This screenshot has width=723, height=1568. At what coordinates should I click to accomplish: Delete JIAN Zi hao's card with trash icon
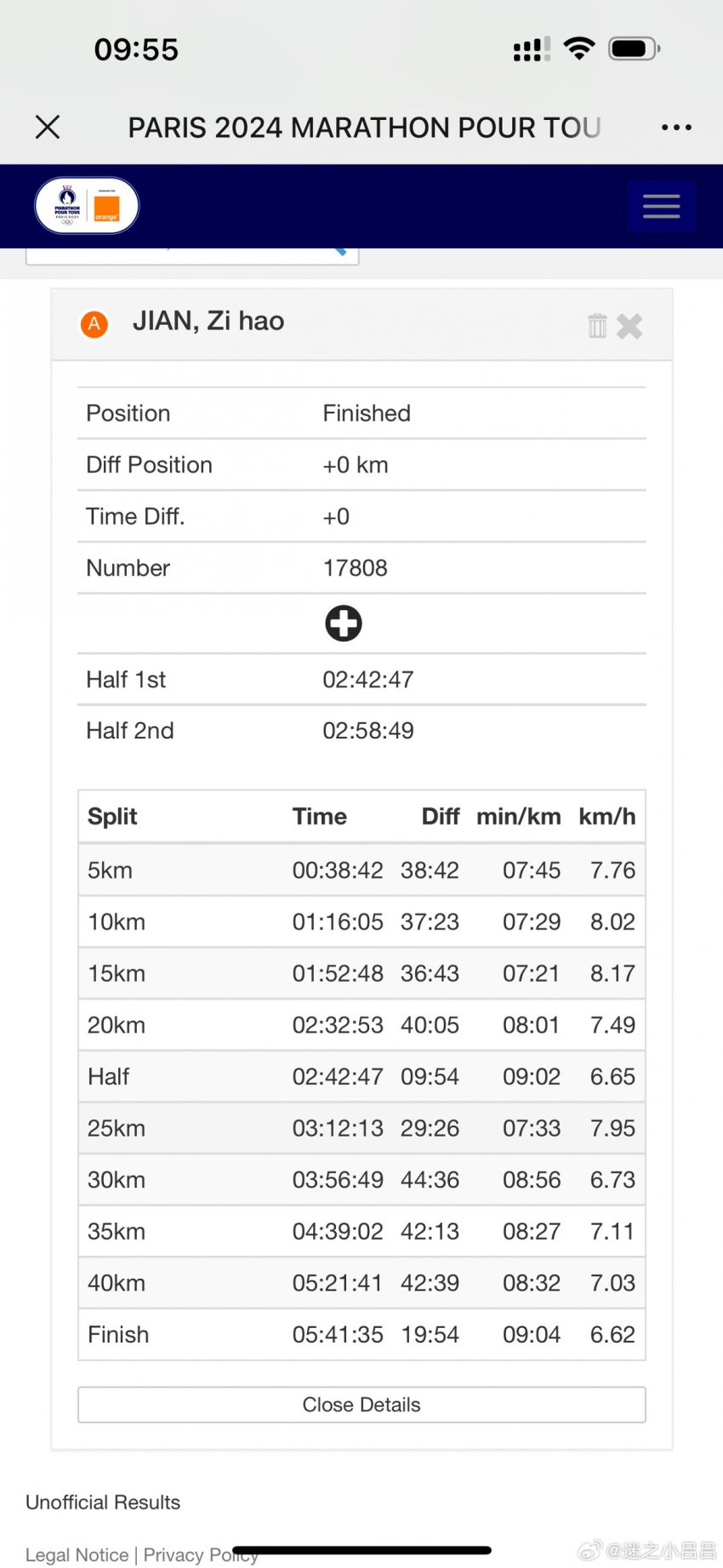(597, 326)
